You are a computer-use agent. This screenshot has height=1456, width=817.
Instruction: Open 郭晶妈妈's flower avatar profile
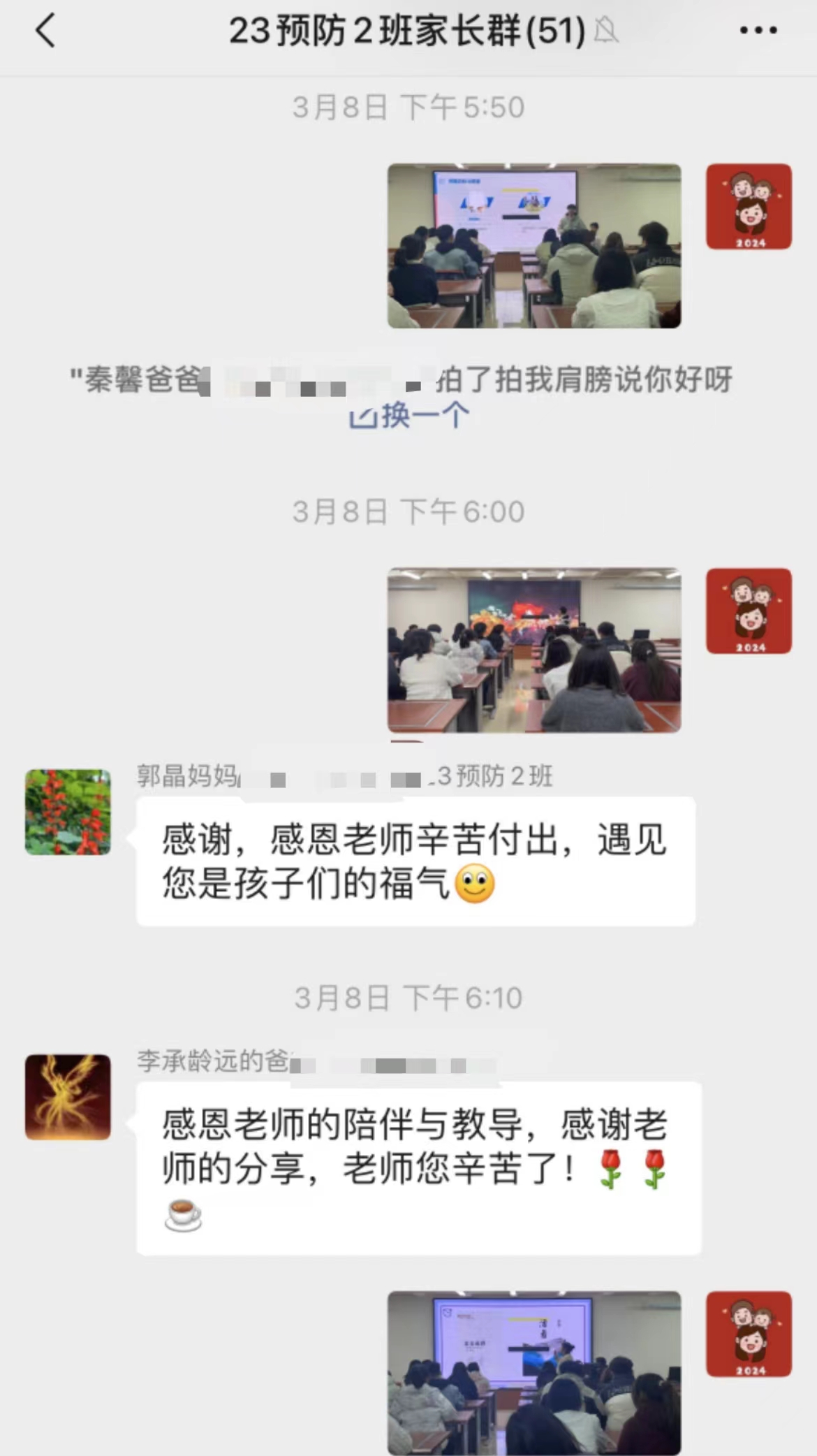pyautogui.click(x=68, y=812)
